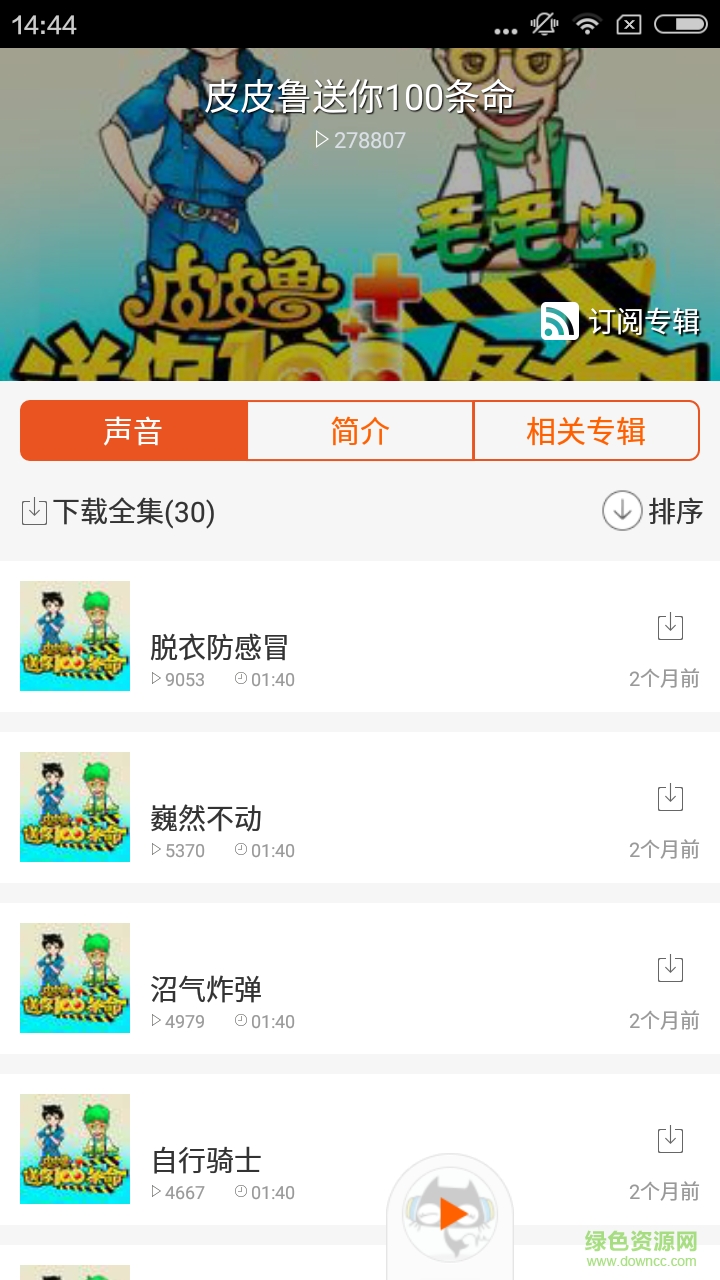This screenshot has width=720, height=1280.
Task: Download the episode 脱衣防感冒
Action: [670, 627]
